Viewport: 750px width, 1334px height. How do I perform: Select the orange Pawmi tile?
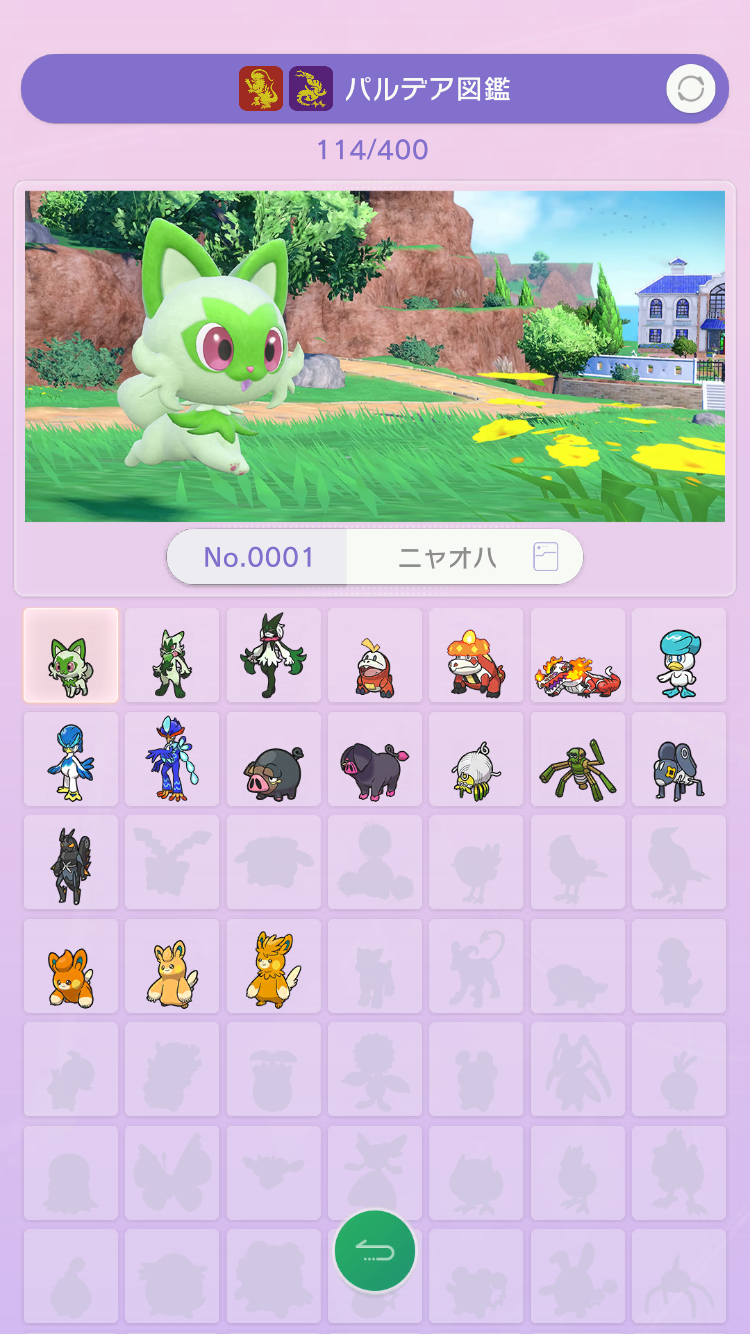71,966
